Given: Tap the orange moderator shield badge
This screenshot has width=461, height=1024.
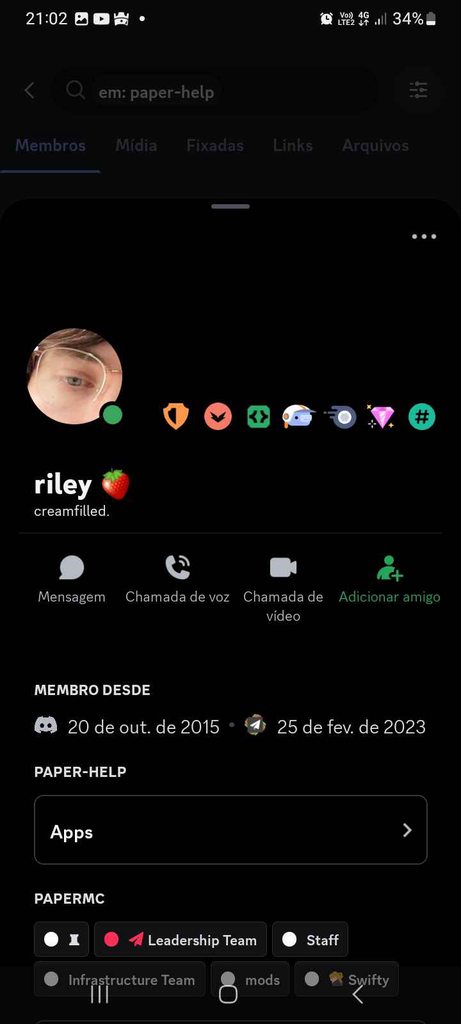Looking at the screenshot, I should point(176,417).
